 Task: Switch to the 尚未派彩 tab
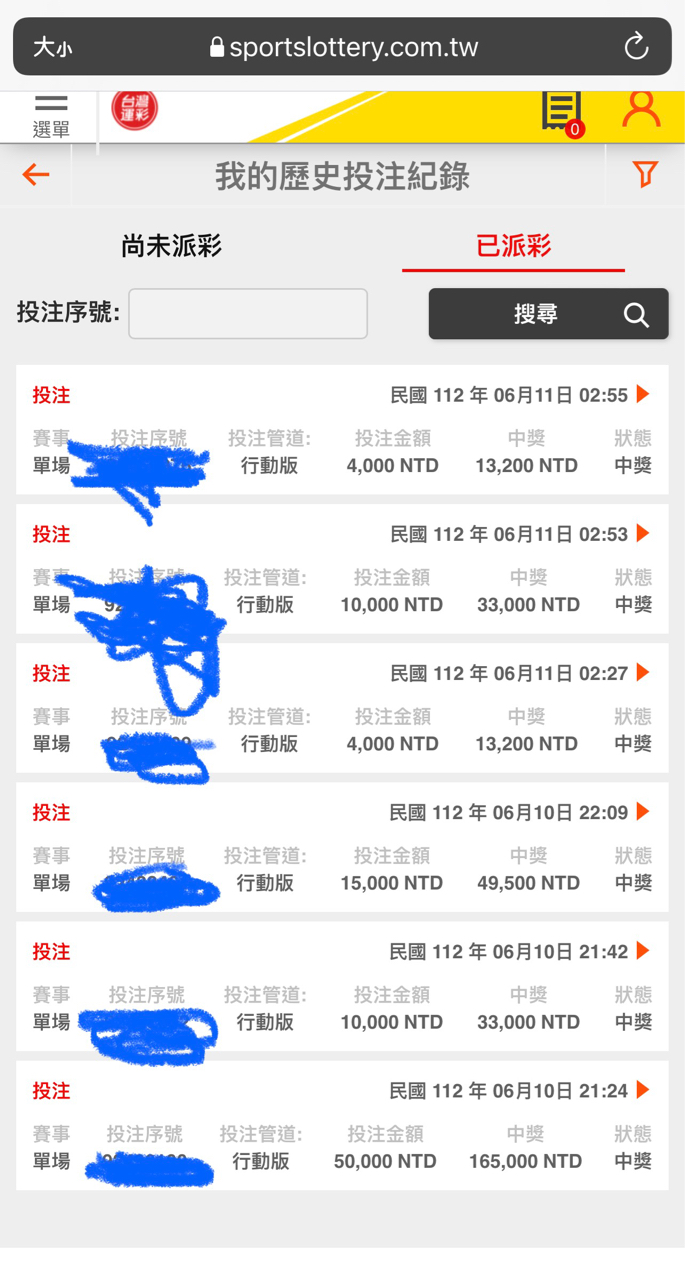(x=171, y=246)
